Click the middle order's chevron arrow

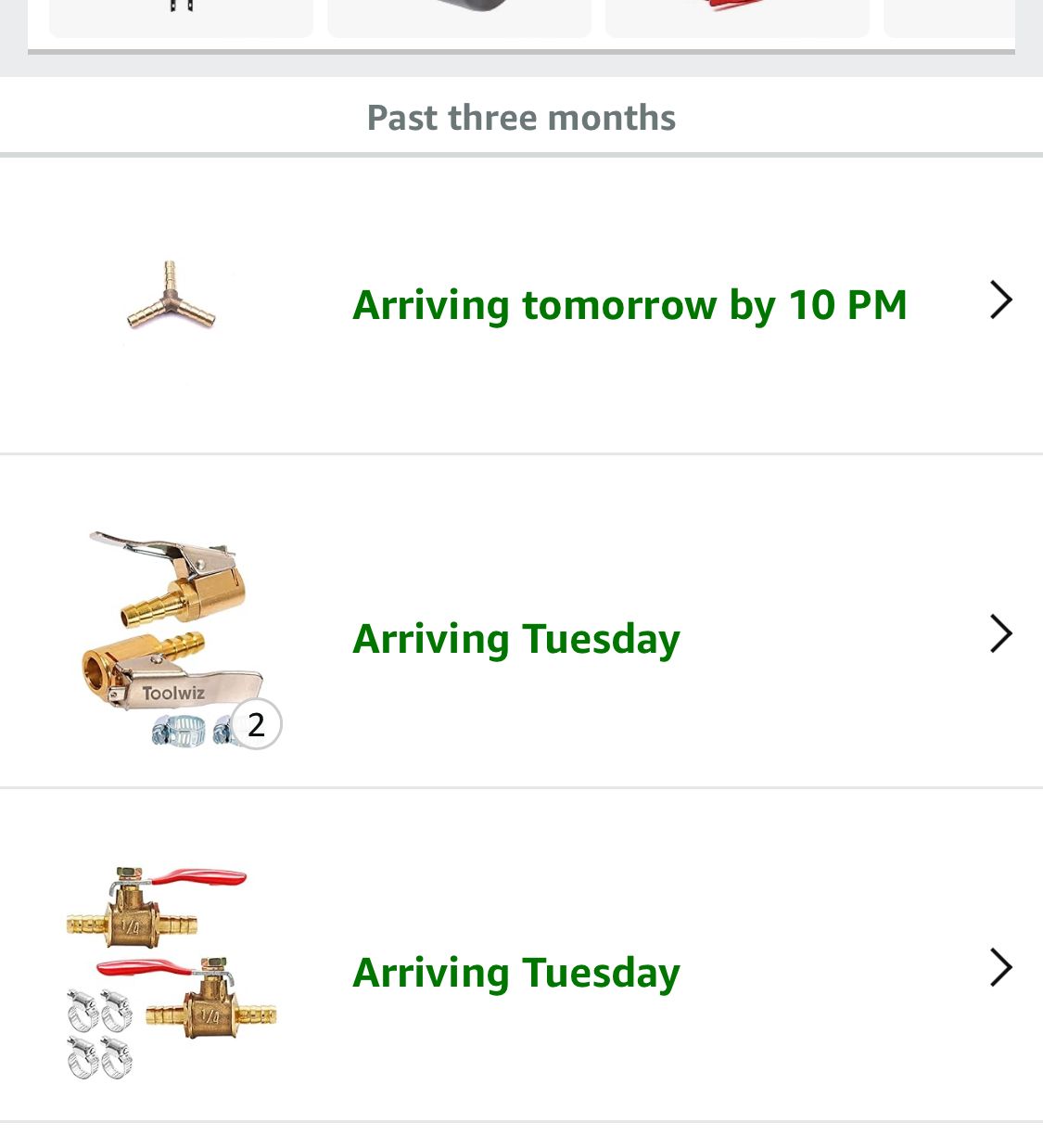coord(1000,633)
